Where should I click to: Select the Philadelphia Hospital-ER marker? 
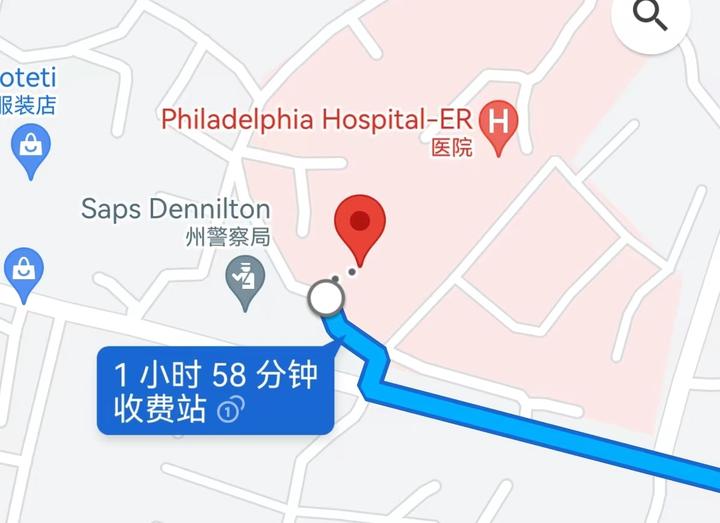(498, 126)
